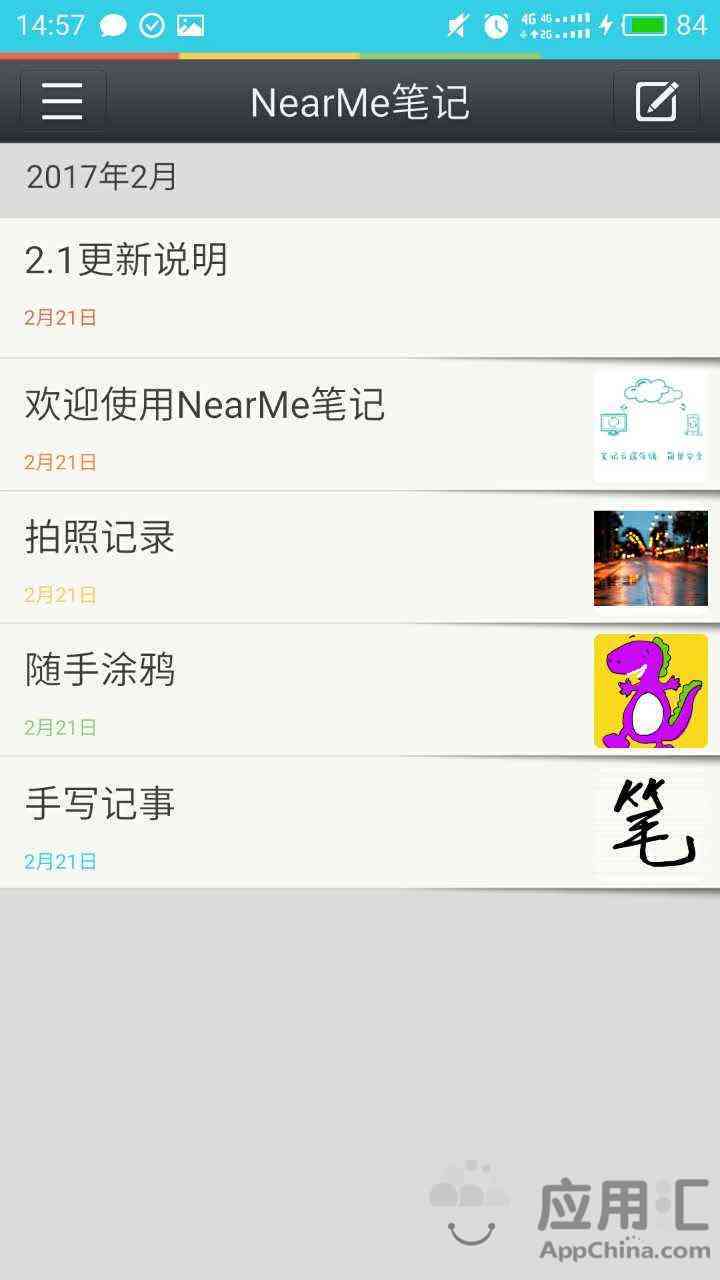Image resolution: width=720 pixels, height=1280 pixels.
Task: Open the 欢迎使用NearMe笔记 note
Action: click(300, 426)
